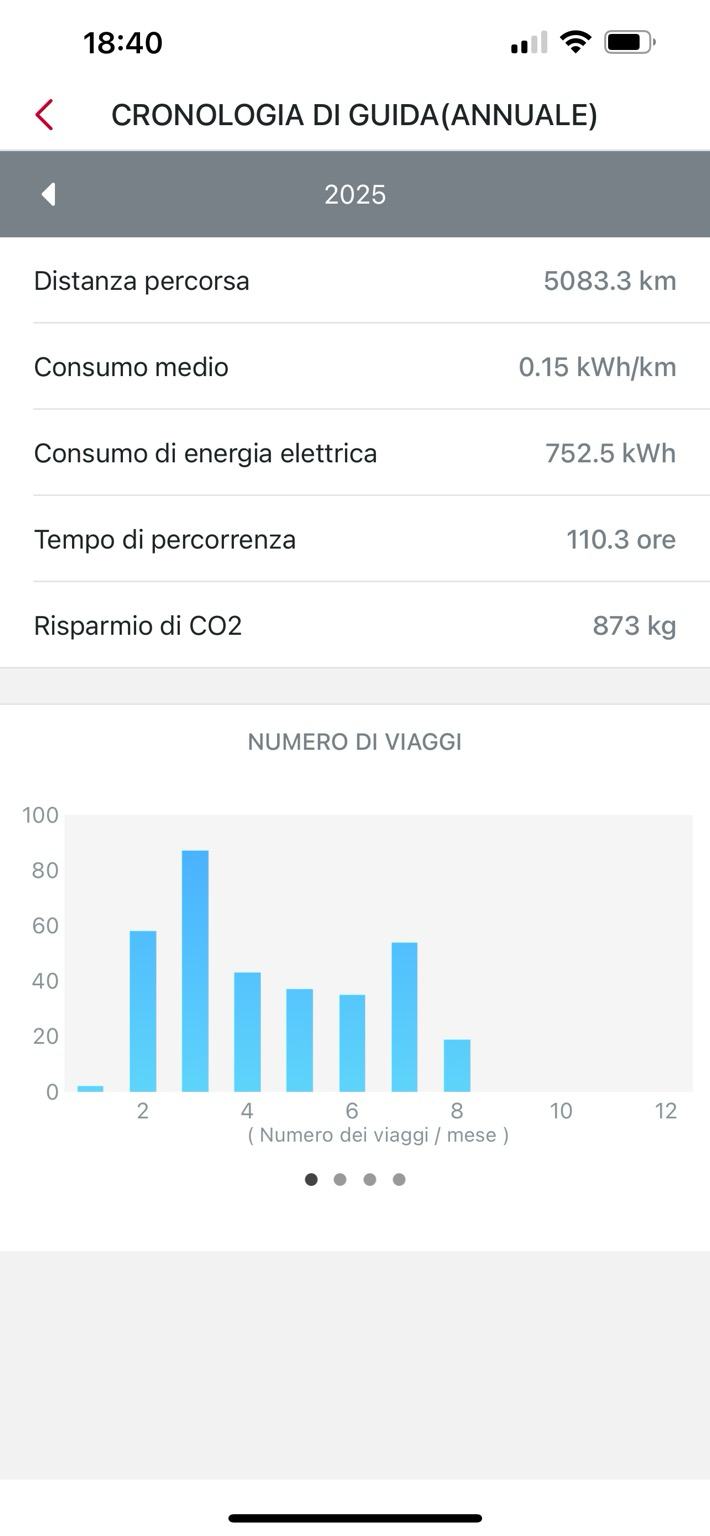The width and height of the screenshot is (710, 1536).
Task: Open the fourth chart page dot
Action: (x=399, y=1180)
